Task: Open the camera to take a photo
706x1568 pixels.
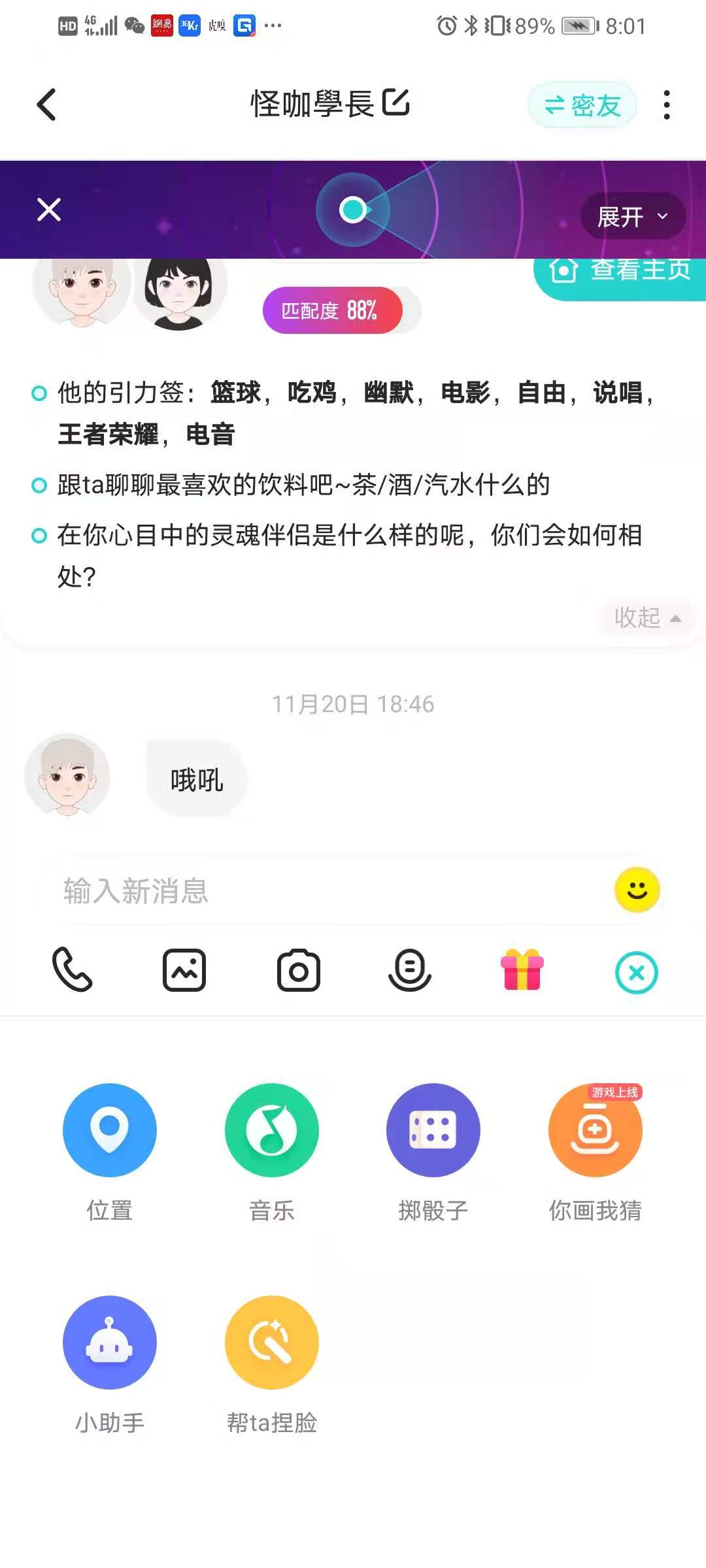Action: tap(299, 971)
